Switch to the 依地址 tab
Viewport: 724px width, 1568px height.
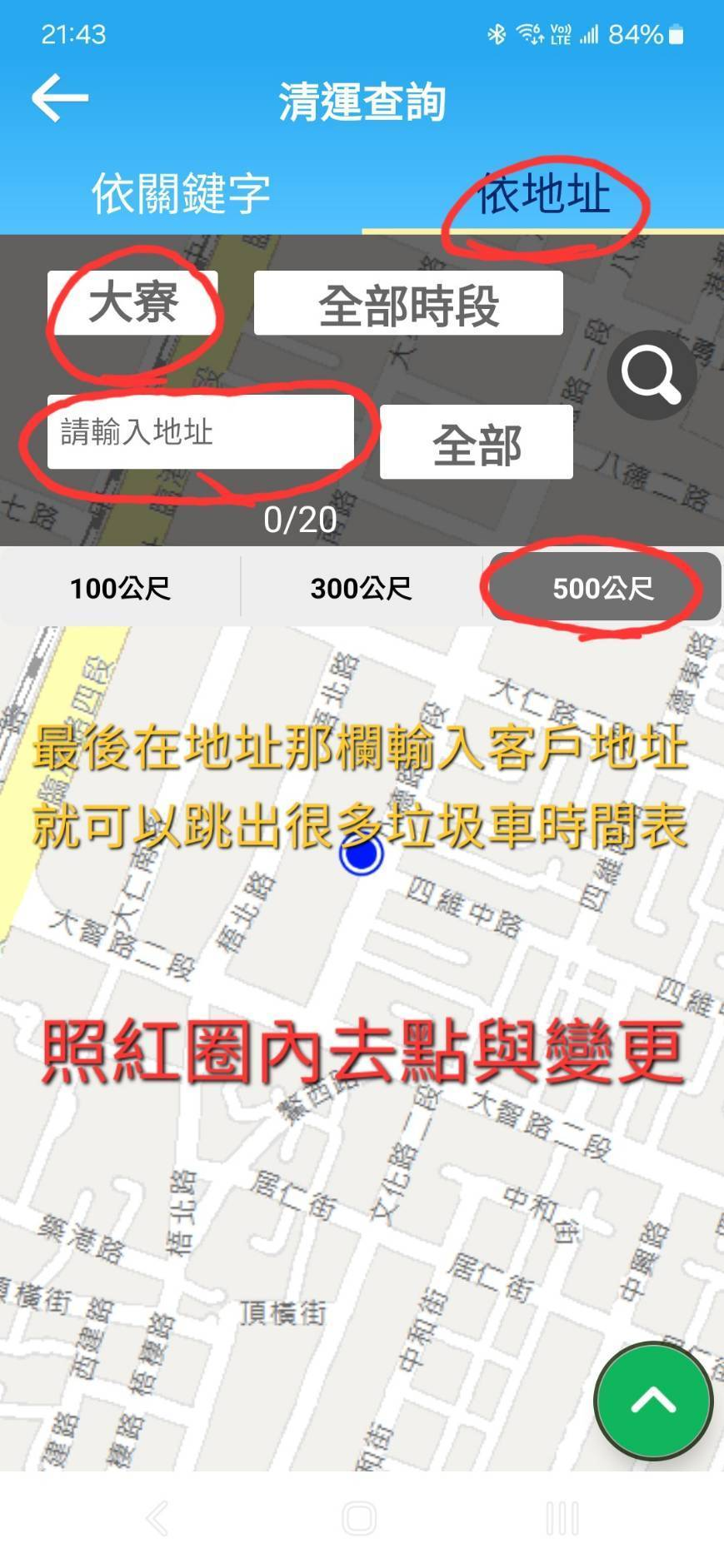tap(543, 193)
